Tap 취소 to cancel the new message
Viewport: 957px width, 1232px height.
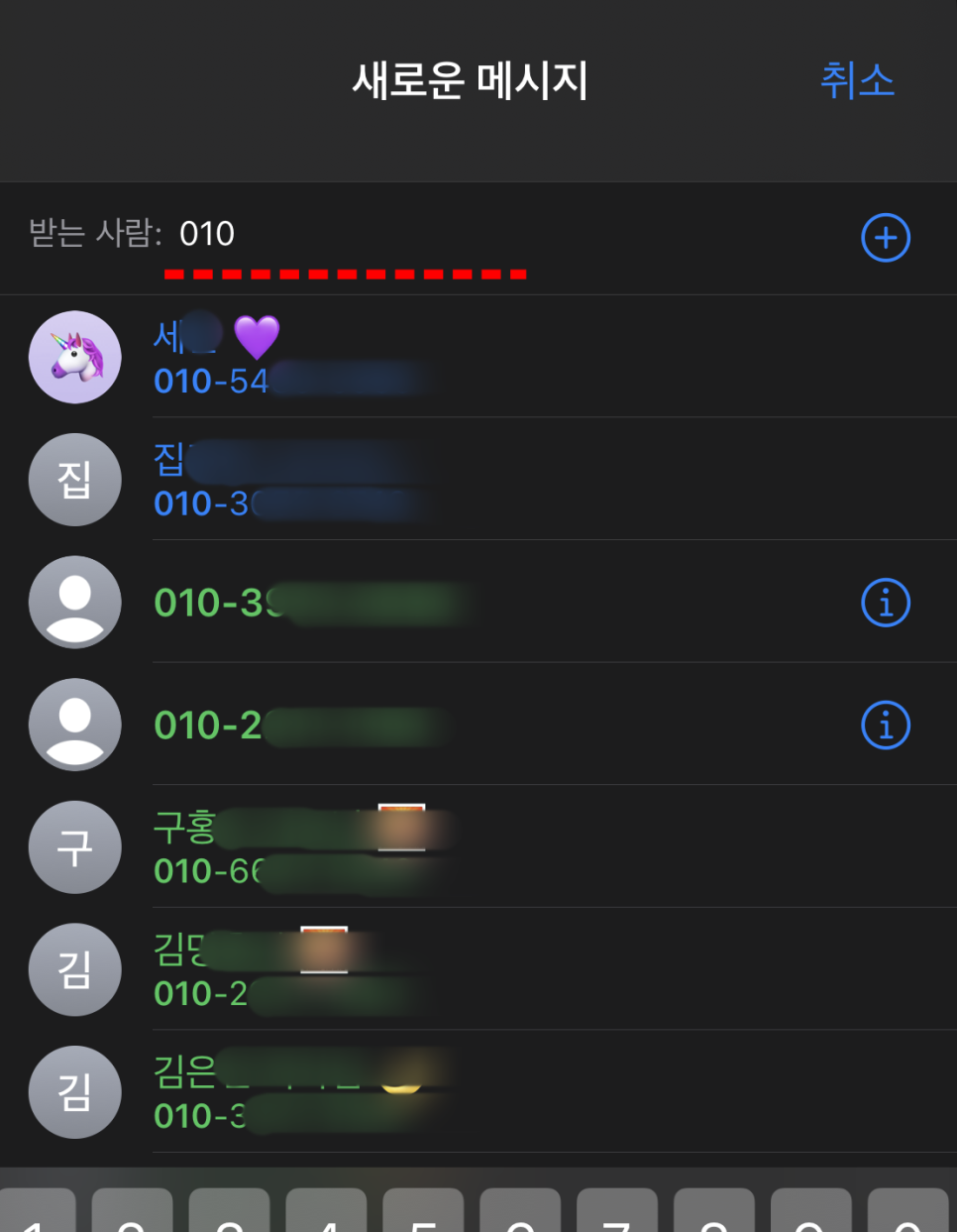coord(857,81)
